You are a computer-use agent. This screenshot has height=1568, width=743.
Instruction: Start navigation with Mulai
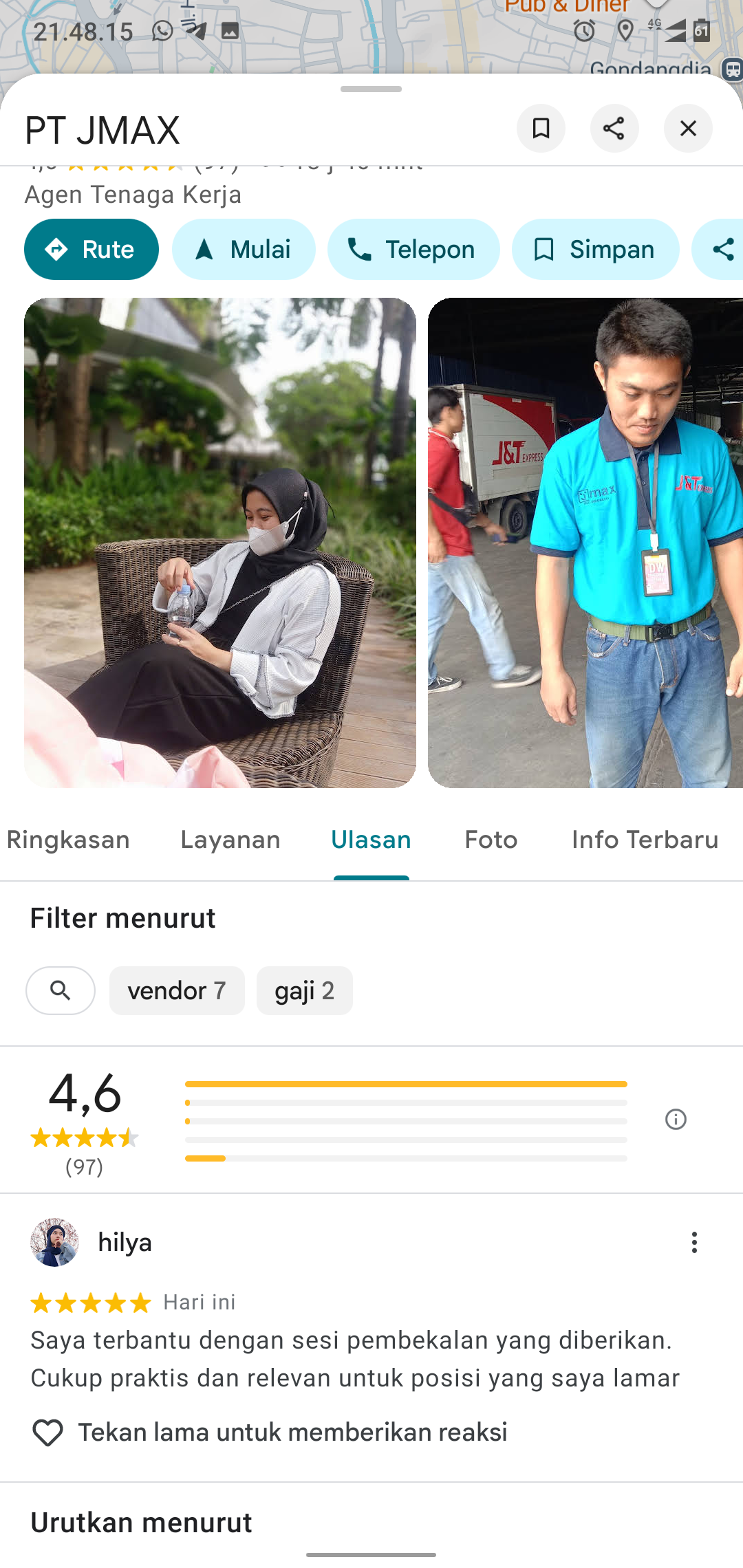244,250
